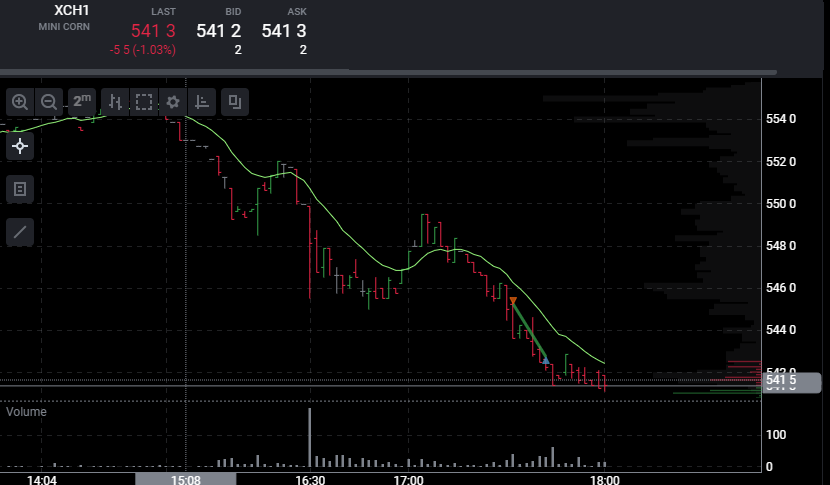
Task: Zoom out of the chart
Action: [x=49, y=102]
